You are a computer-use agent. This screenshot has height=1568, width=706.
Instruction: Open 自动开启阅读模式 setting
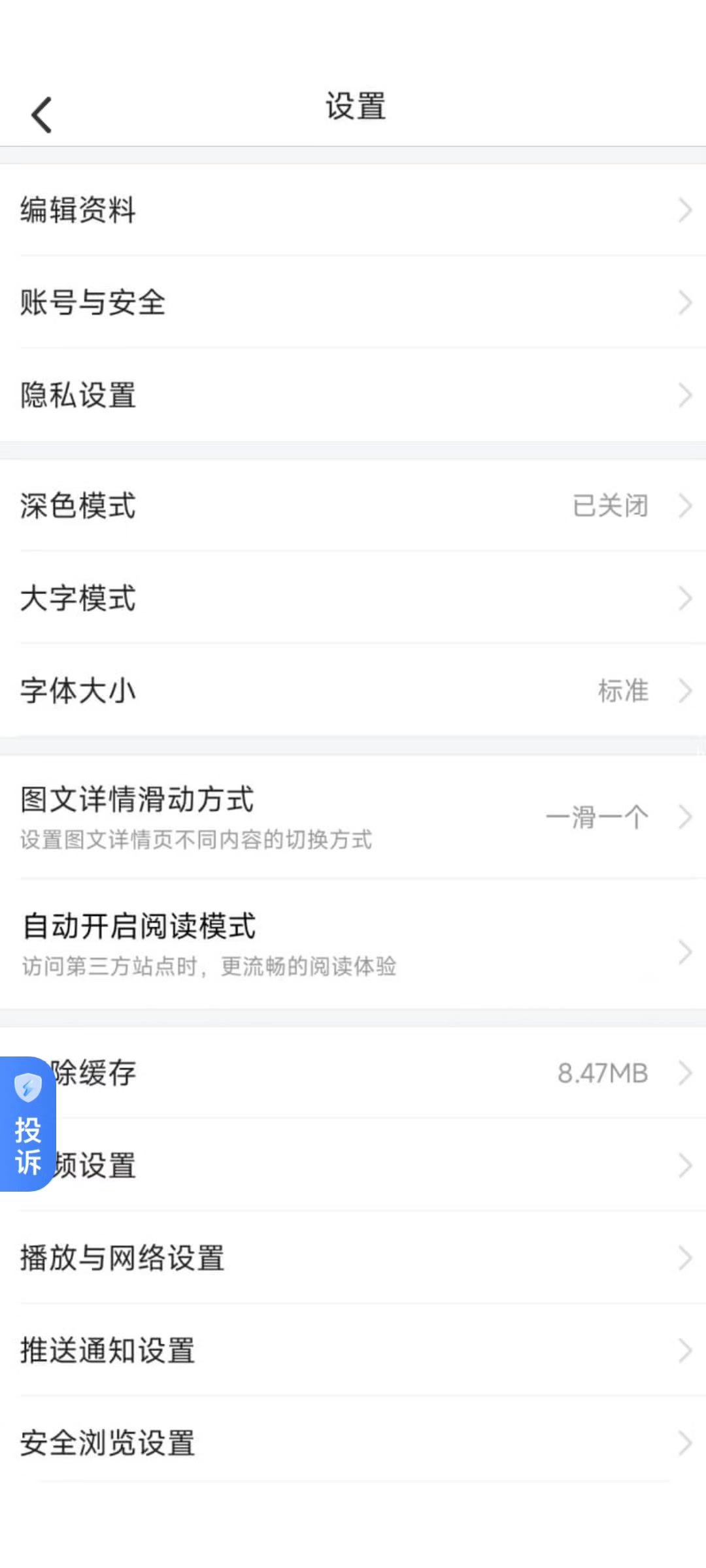coord(353,945)
